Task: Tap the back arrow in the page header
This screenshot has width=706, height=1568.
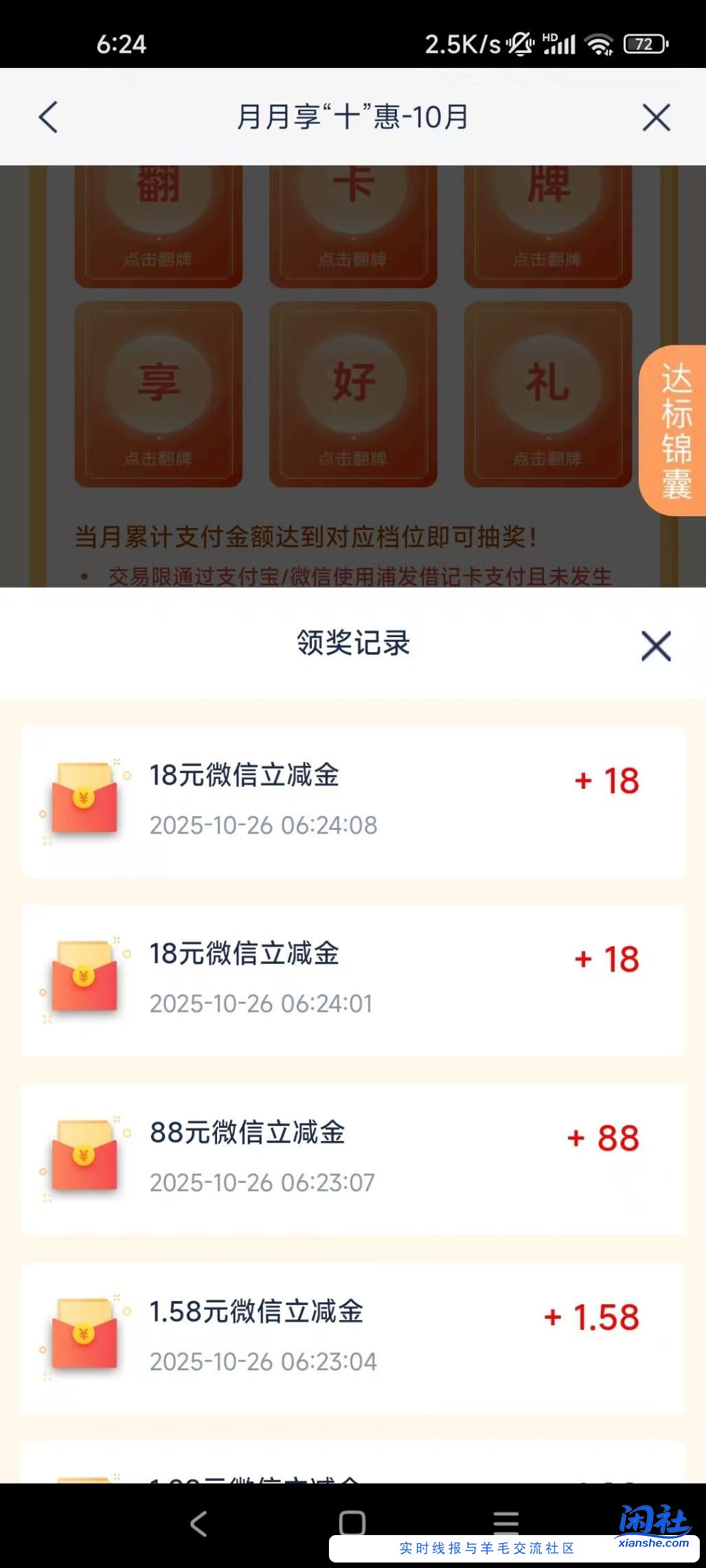Action: (x=47, y=117)
